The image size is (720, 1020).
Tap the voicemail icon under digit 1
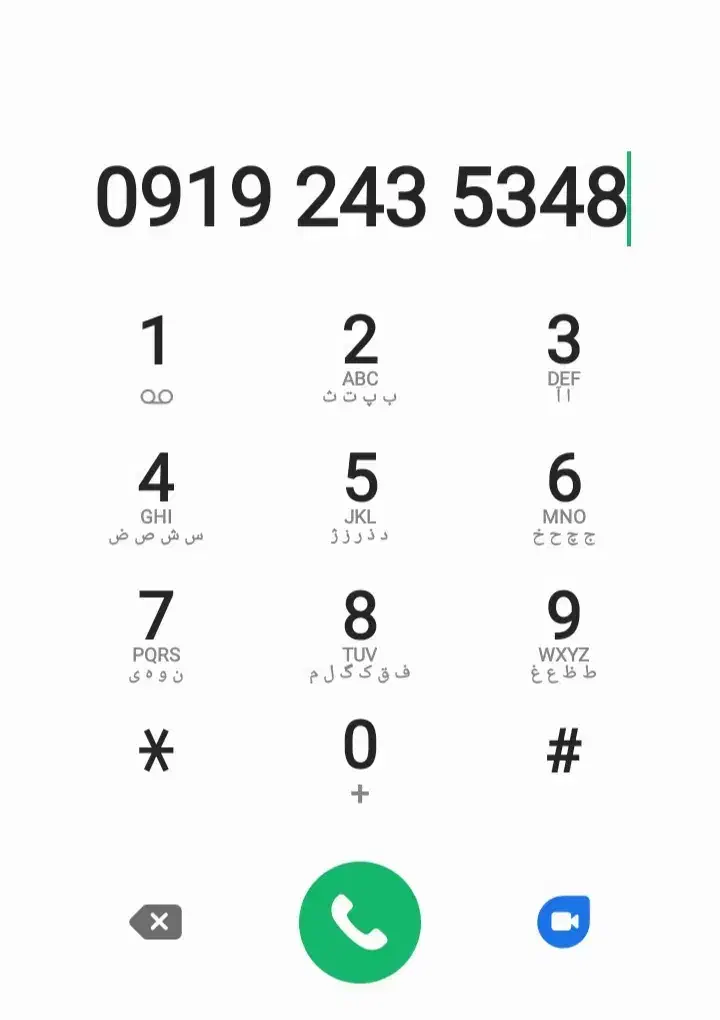[157, 395]
